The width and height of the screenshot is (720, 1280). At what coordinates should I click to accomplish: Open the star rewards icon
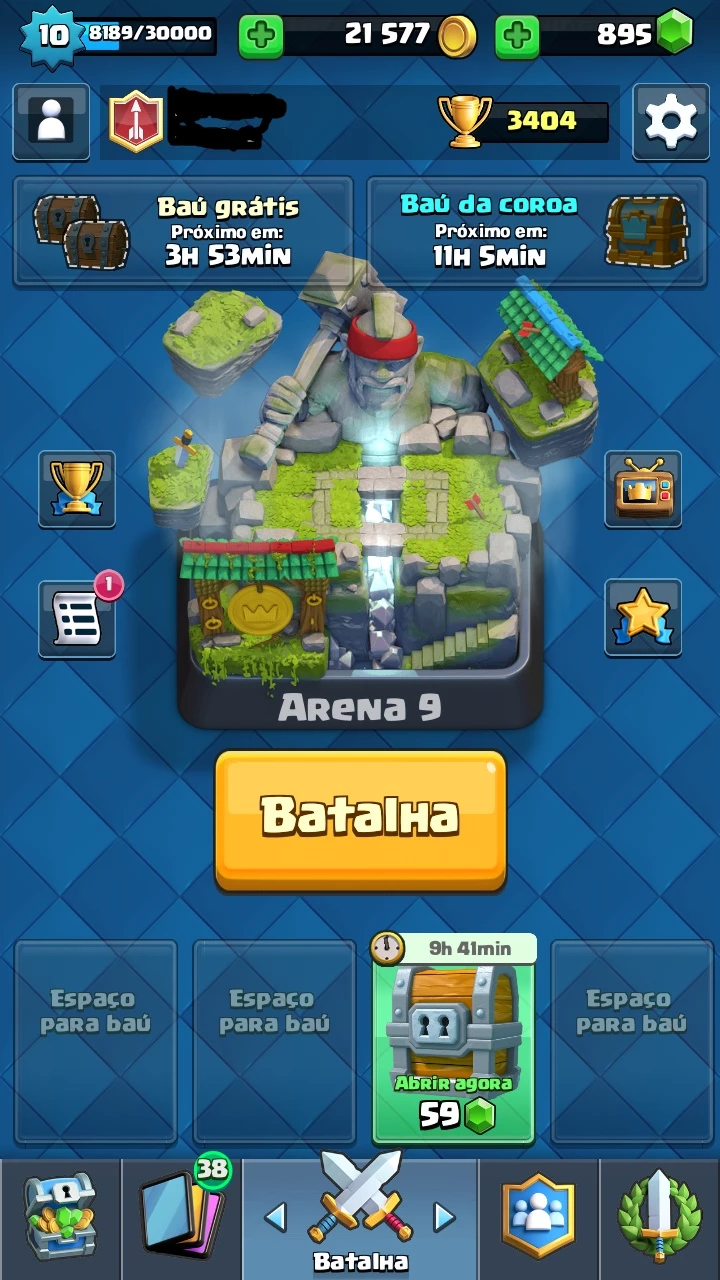[643, 617]
